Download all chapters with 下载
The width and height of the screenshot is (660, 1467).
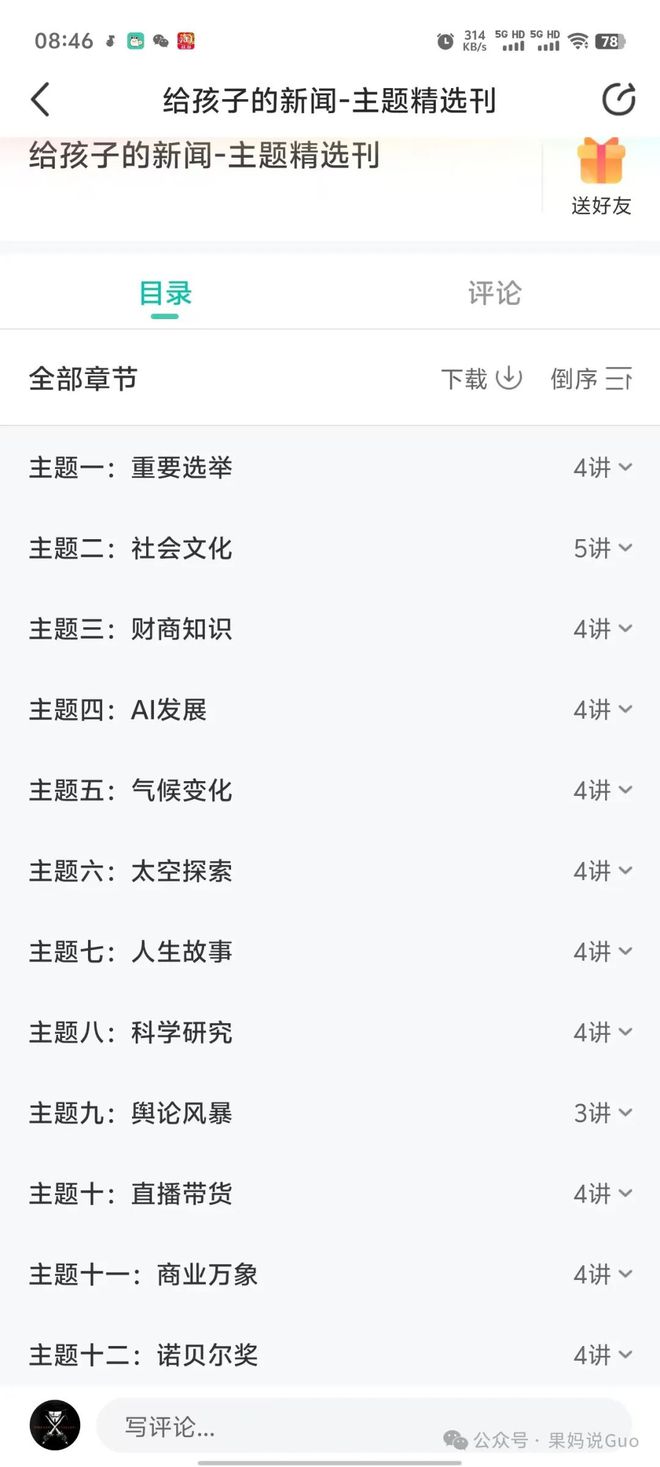click(x=482, y=379)
